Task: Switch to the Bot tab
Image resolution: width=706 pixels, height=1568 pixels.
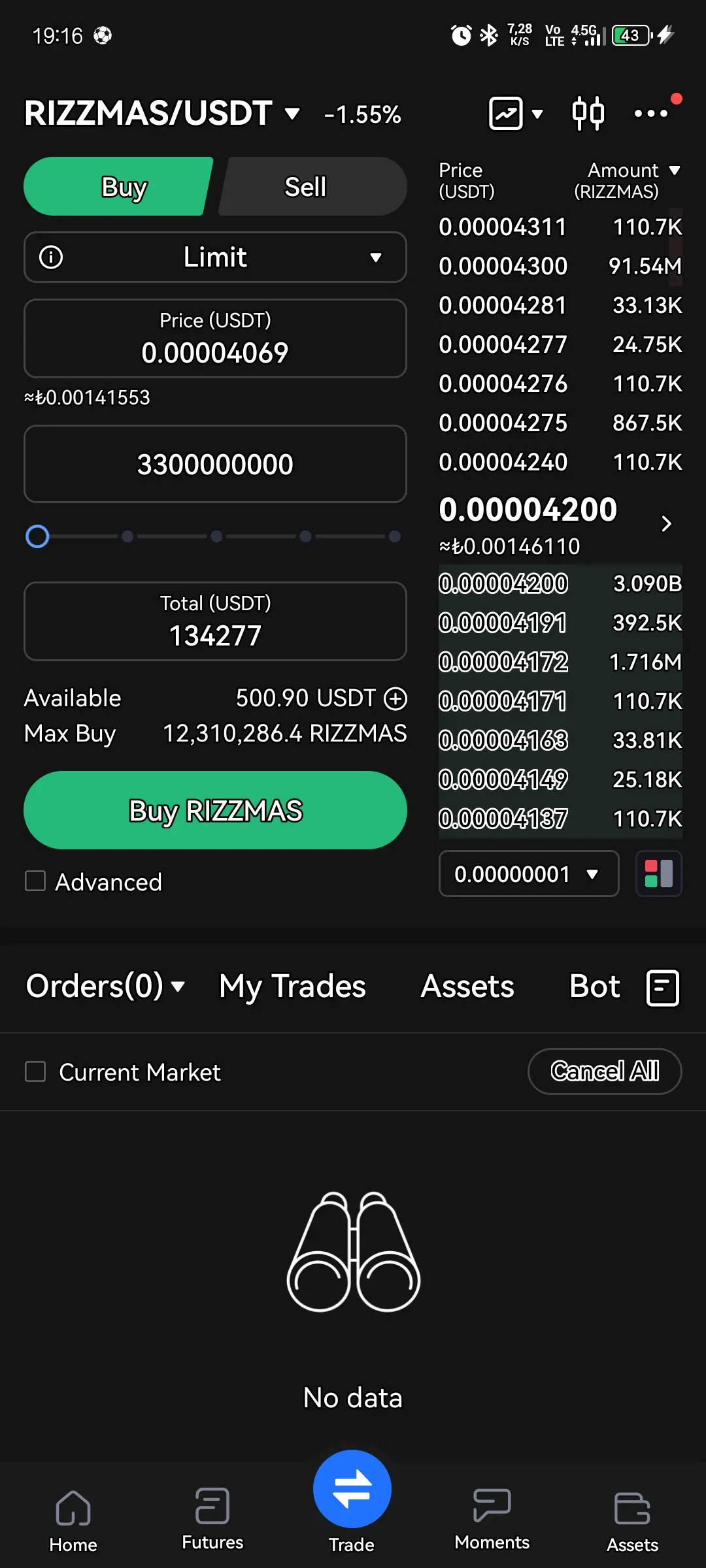Action: point(594,987)
